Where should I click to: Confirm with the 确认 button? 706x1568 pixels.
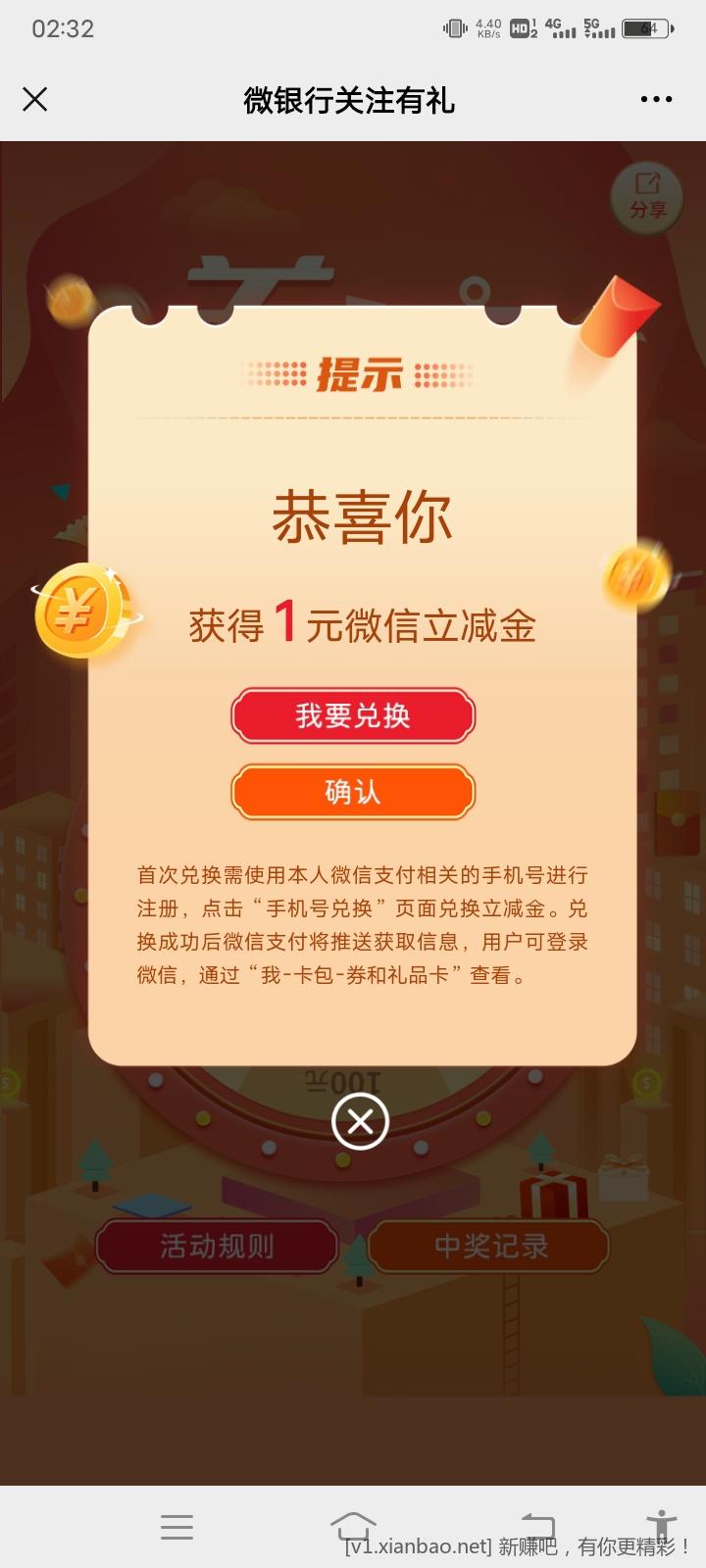353,792
